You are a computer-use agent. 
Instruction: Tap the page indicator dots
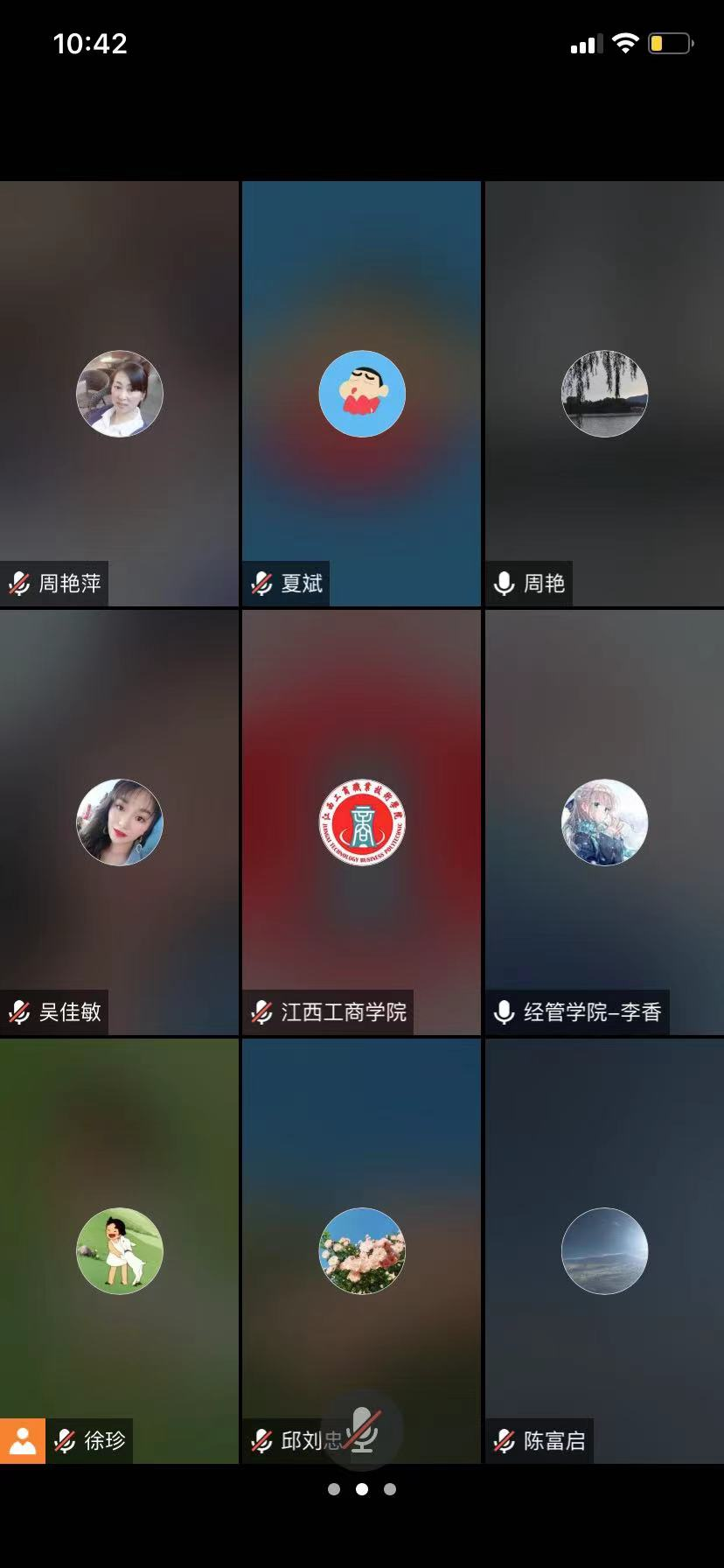tap(362, 1489)
